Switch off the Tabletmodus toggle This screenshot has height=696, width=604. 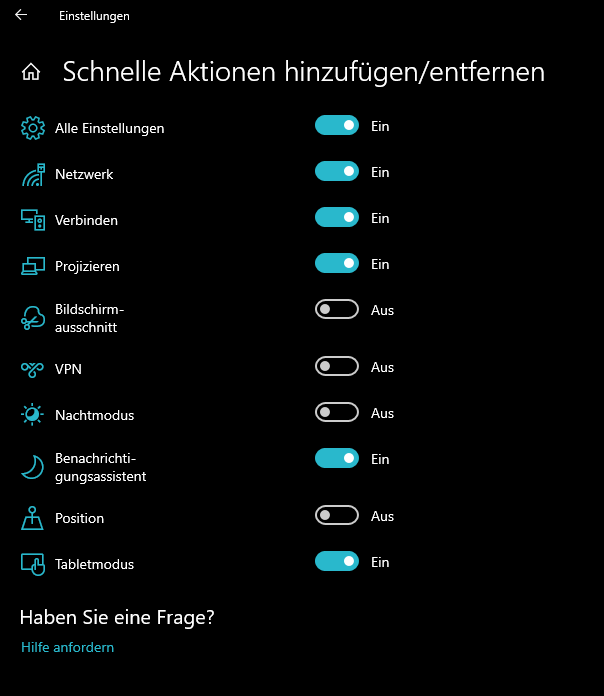point(336,562)
